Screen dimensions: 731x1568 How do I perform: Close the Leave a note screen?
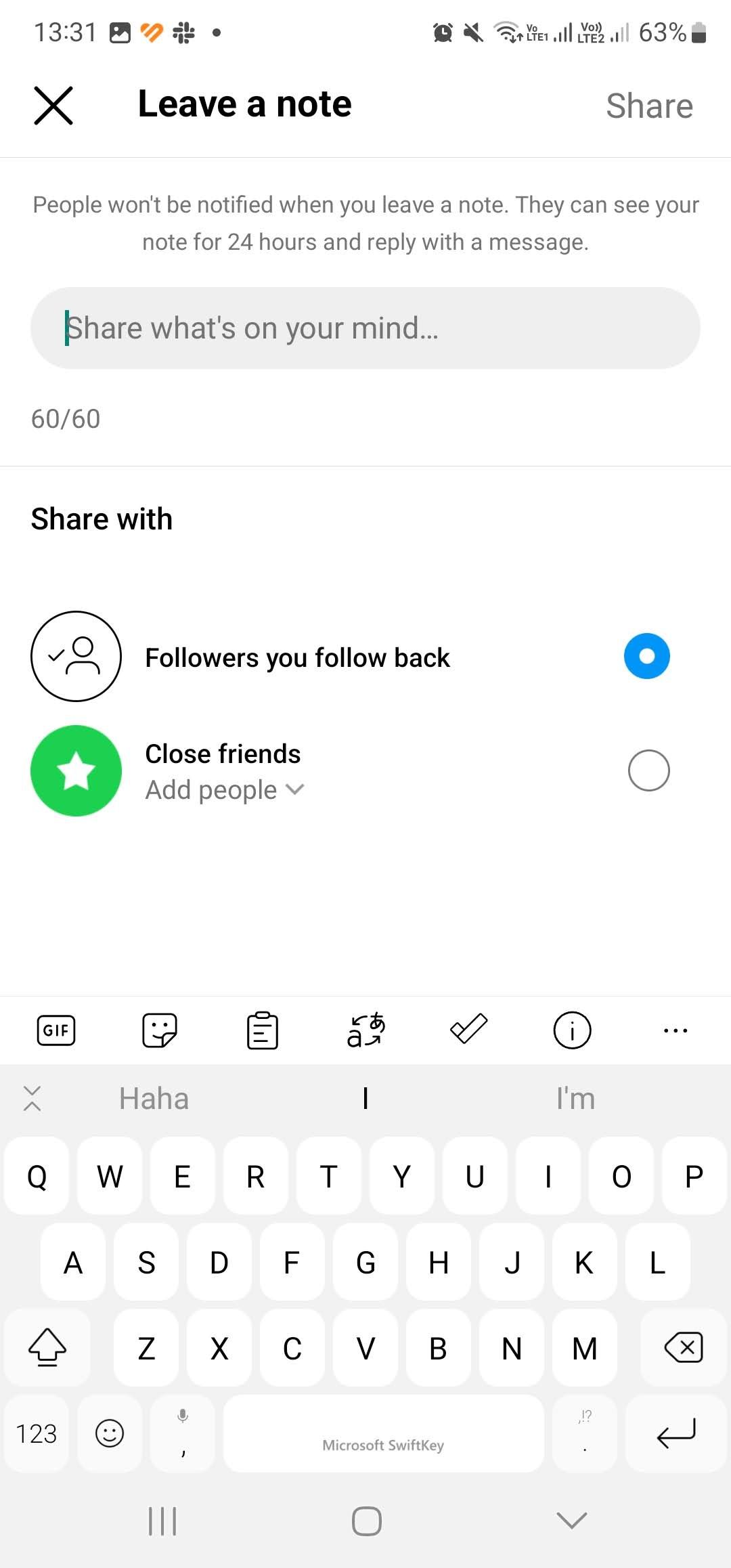tap(53, 106)
